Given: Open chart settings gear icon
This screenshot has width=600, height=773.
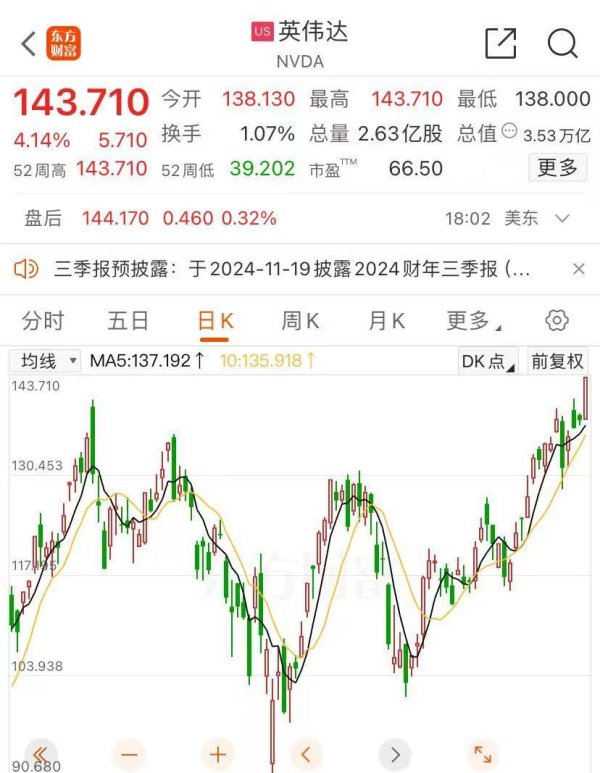Looking at the screenshot, I should click(x=557, y=321).
